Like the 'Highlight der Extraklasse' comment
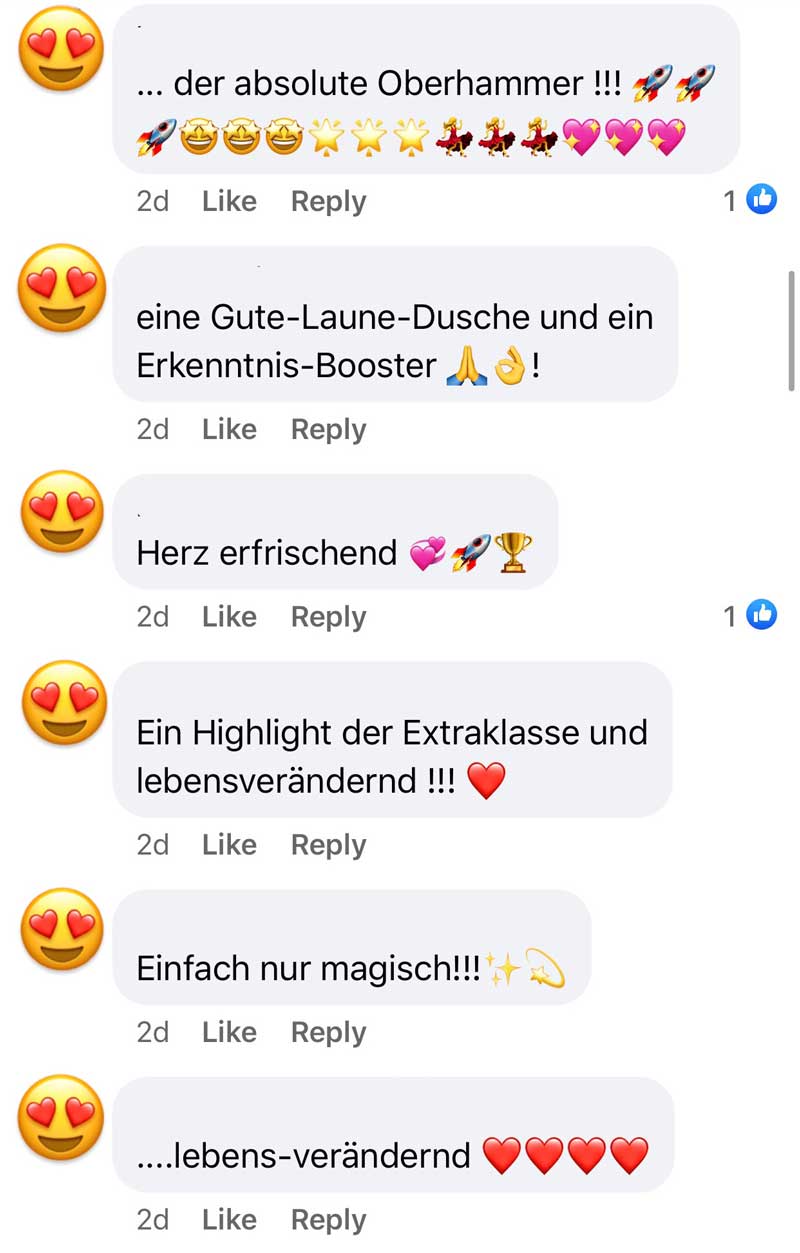The height and width of the screenshot is (1253, 800). (x=229, y=845)
